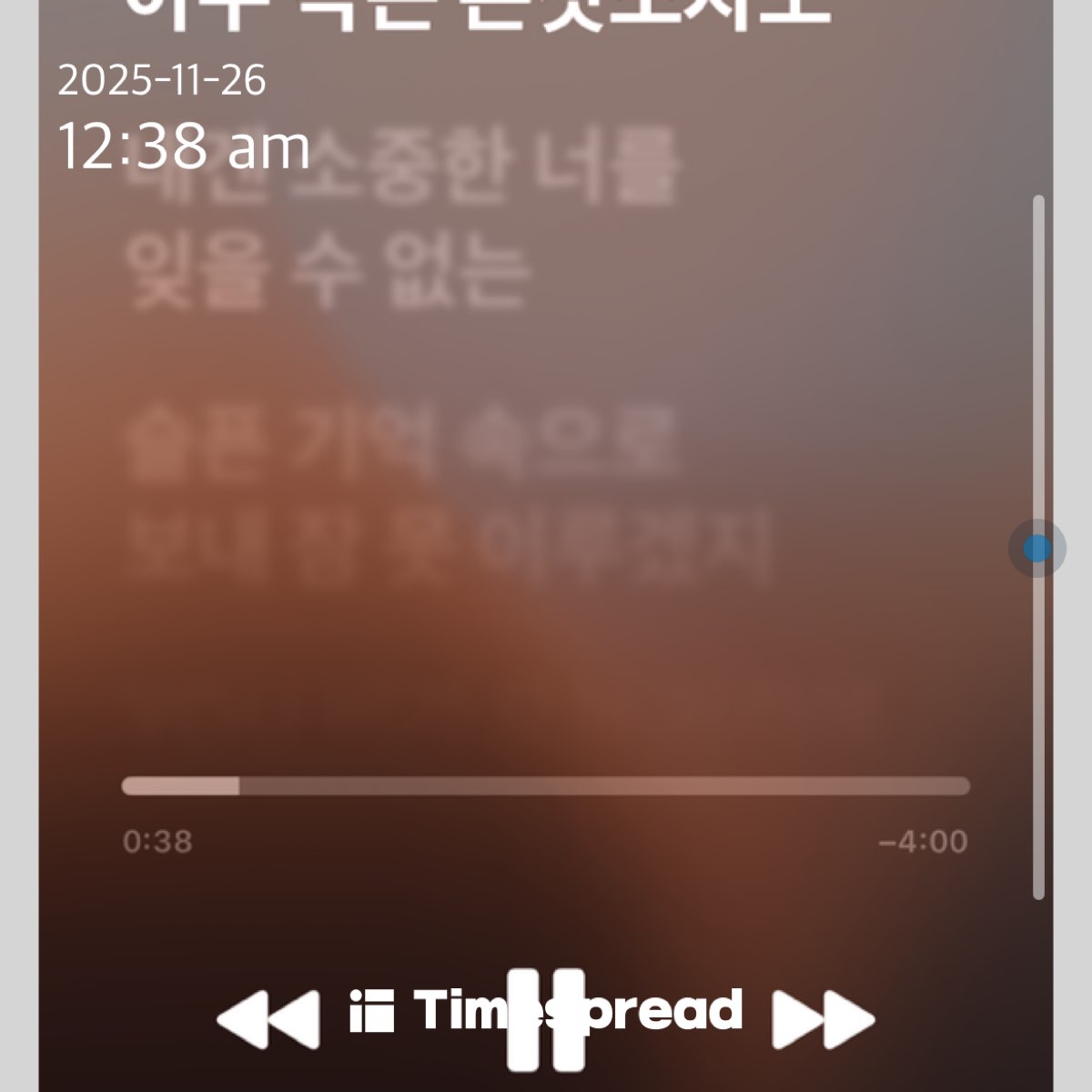This screenshot has height=1092, width=1092.
Task: Tap the blue scroll handle on the right edge
Action: coord(1036,549)
